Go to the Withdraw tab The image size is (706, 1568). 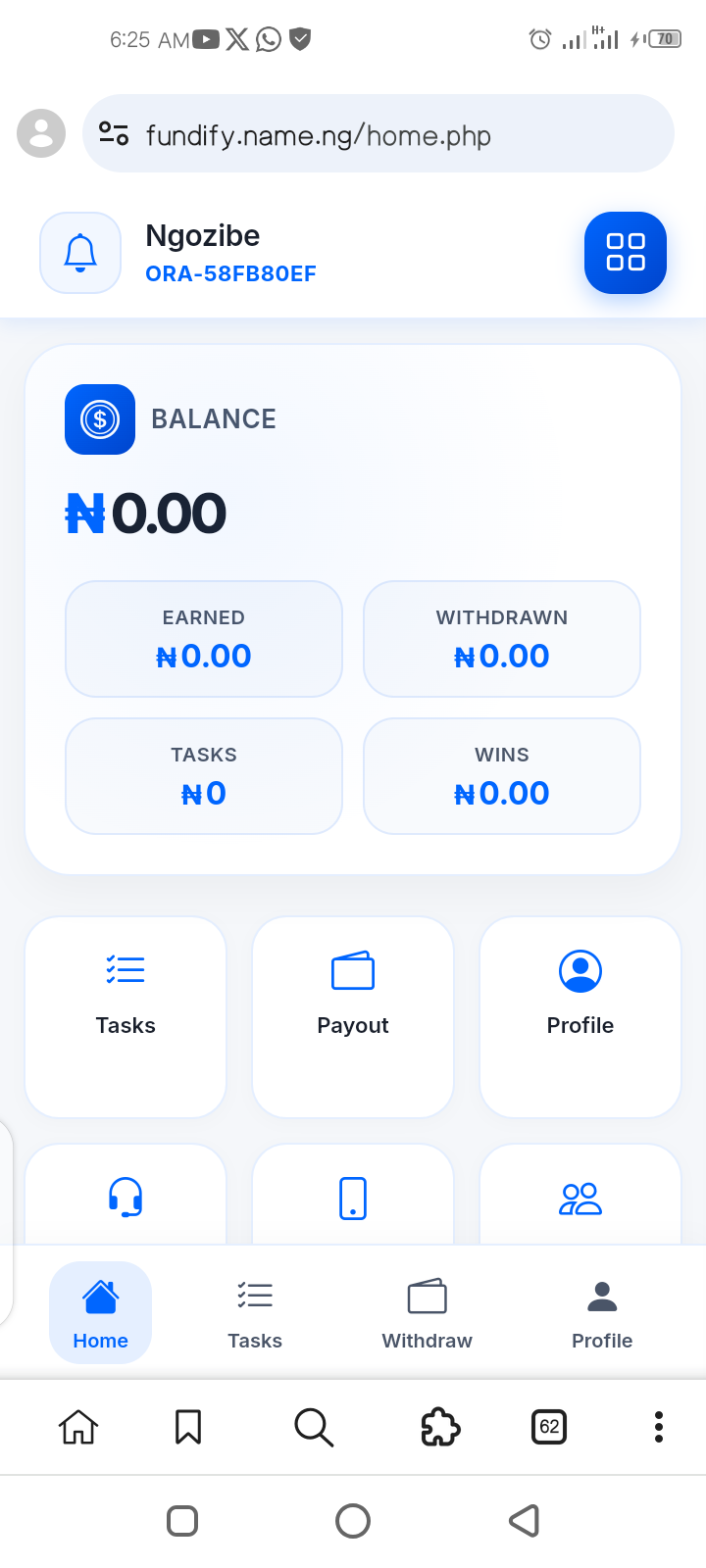[x=427, y=1312]
